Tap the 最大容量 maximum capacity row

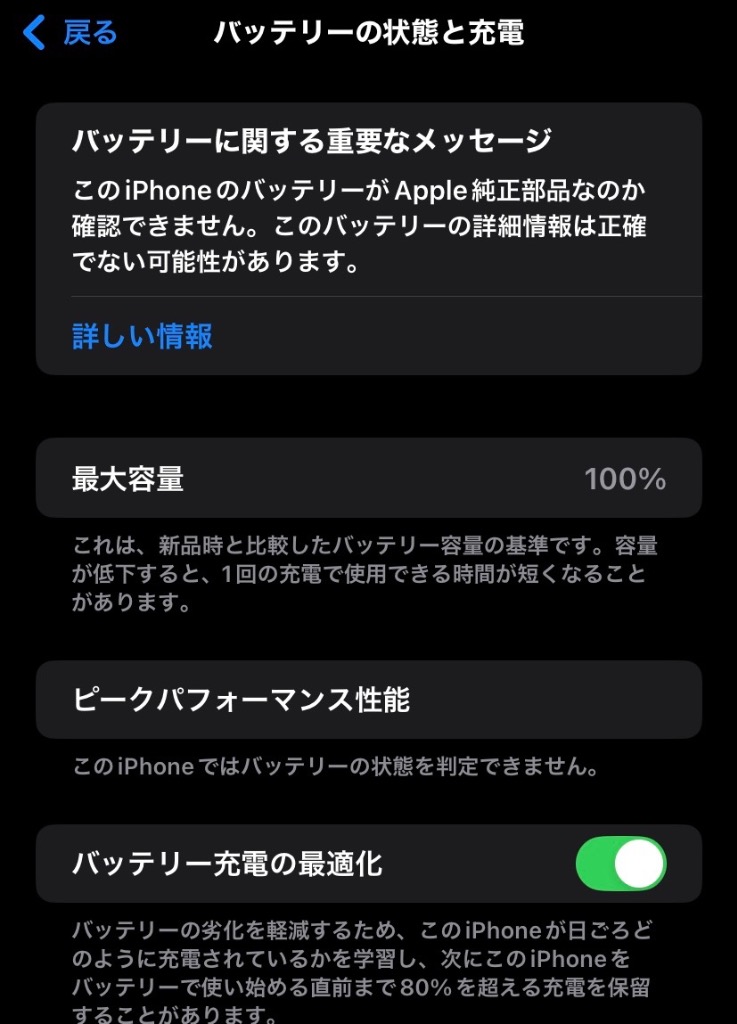coord(368,480)
